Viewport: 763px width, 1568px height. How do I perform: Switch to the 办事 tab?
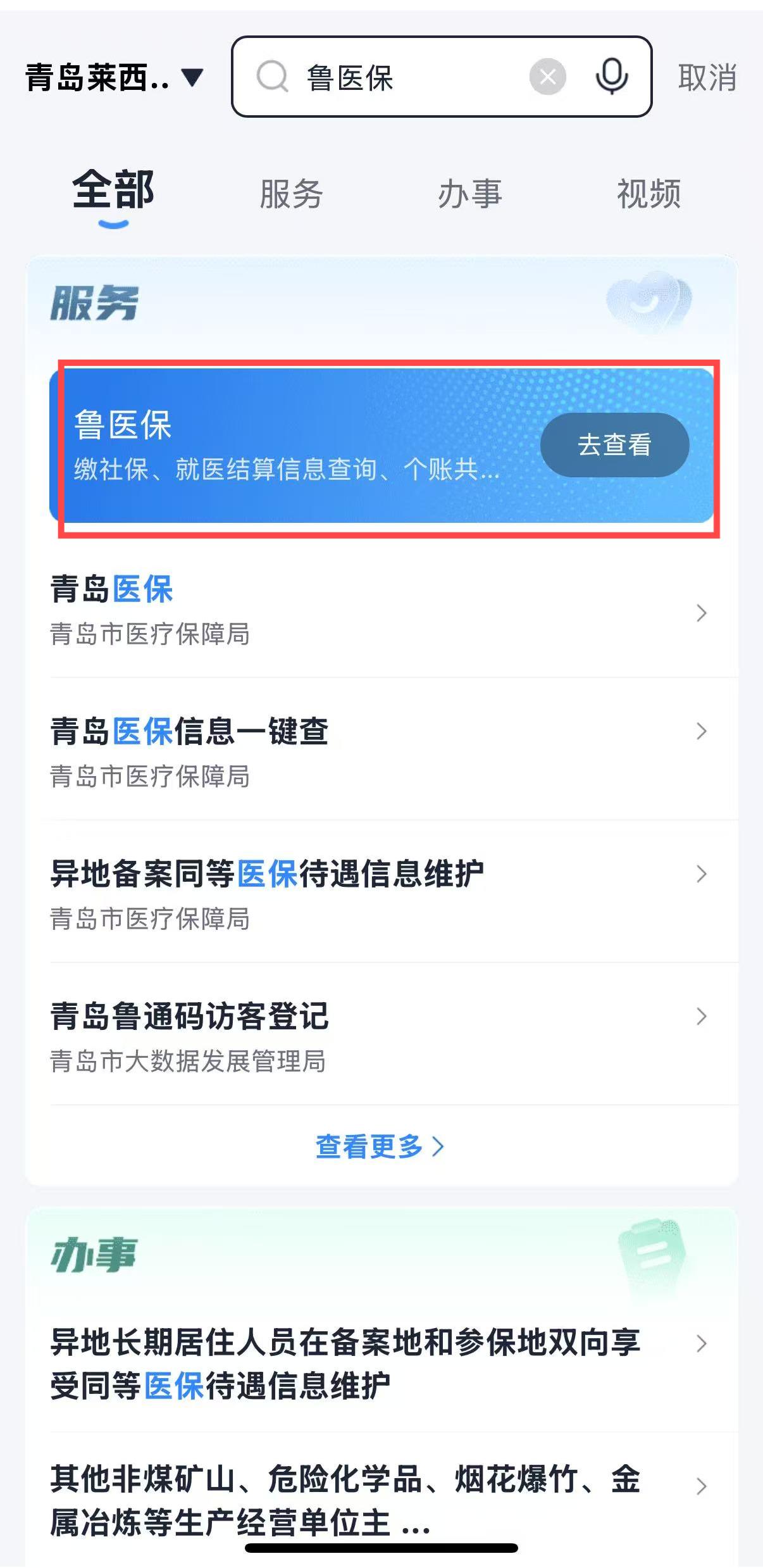[470, 194]
